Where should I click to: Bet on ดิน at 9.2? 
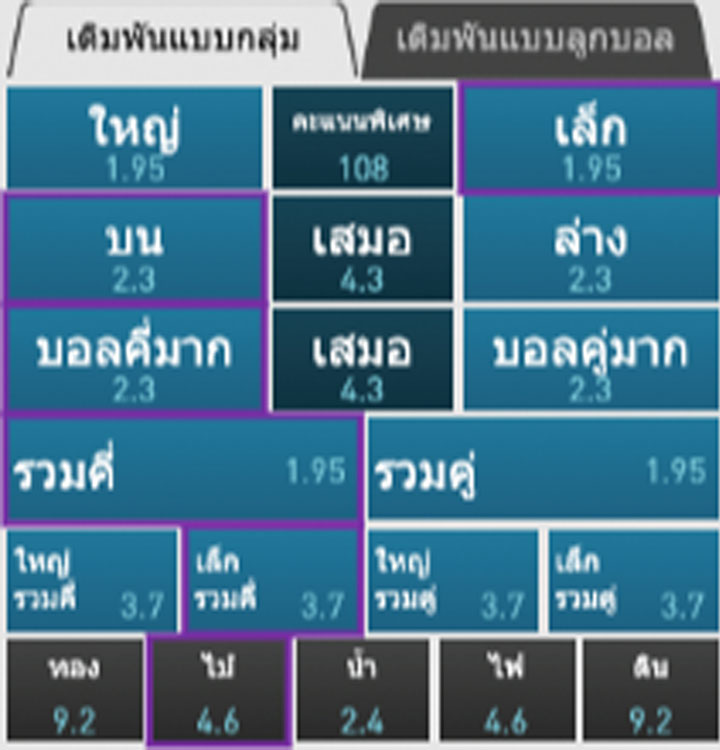tap(650, 690)
